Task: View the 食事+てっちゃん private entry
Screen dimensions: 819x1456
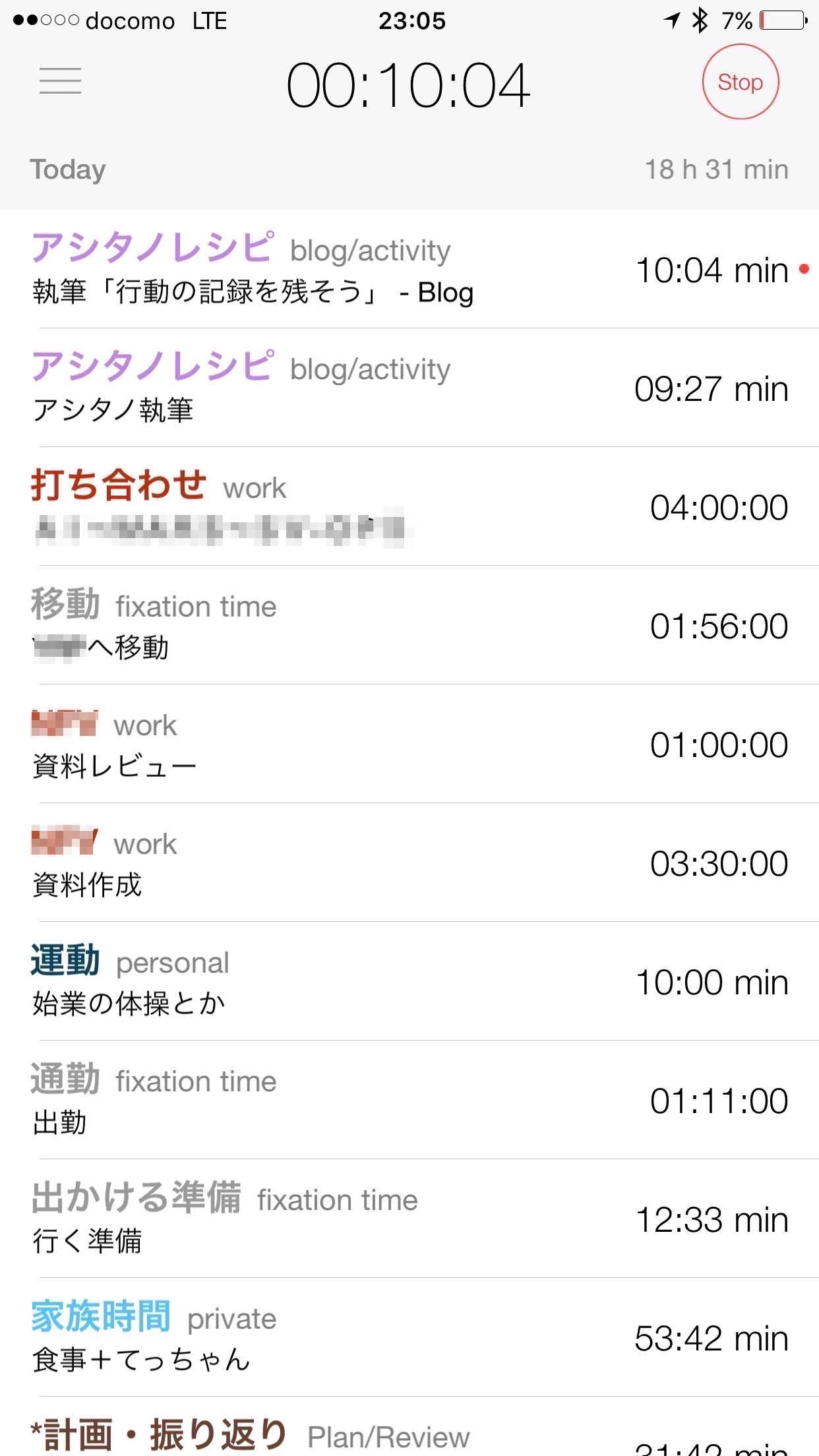Action: point(409,1337)
